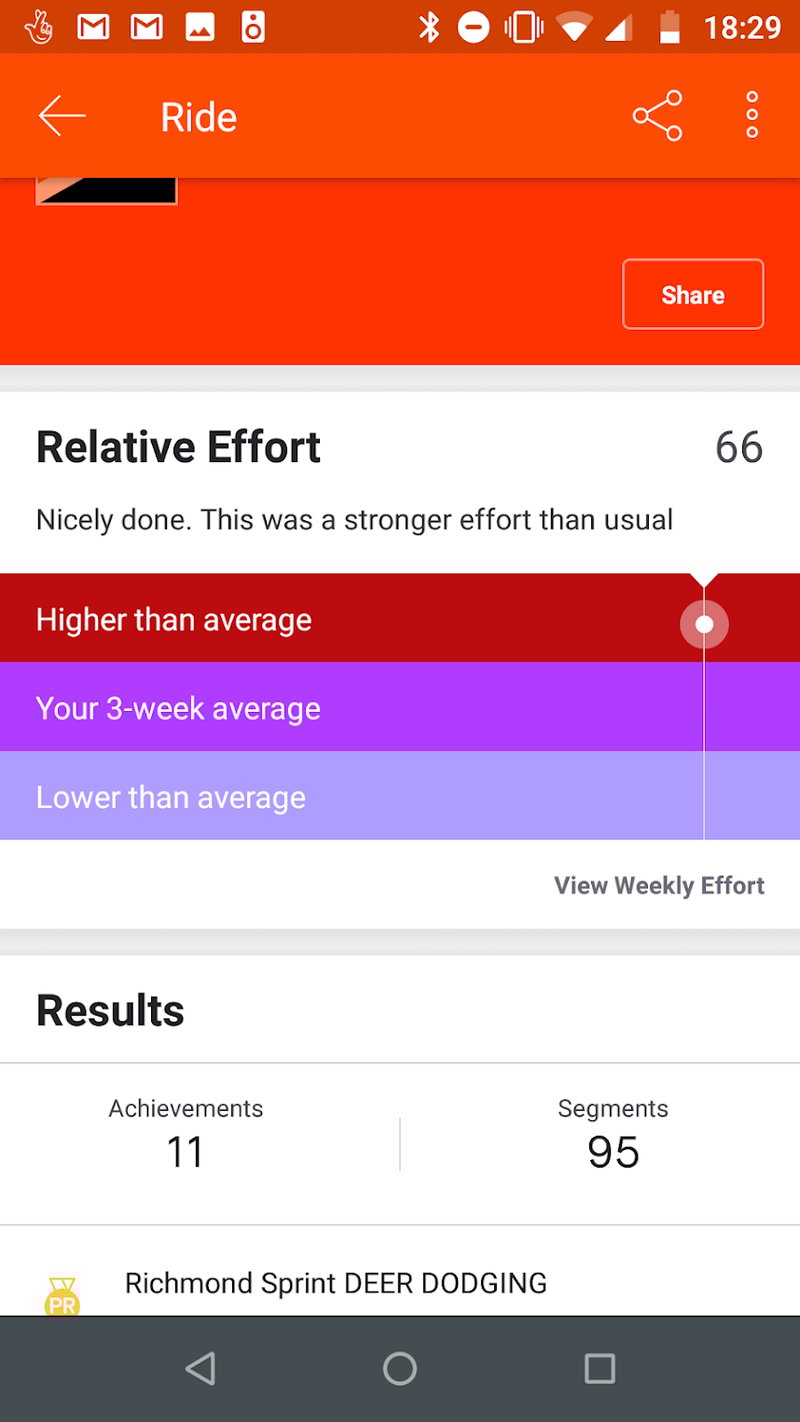Open the Richmond Sprint DEER DODGING segment

click(x=336, y=1283)
